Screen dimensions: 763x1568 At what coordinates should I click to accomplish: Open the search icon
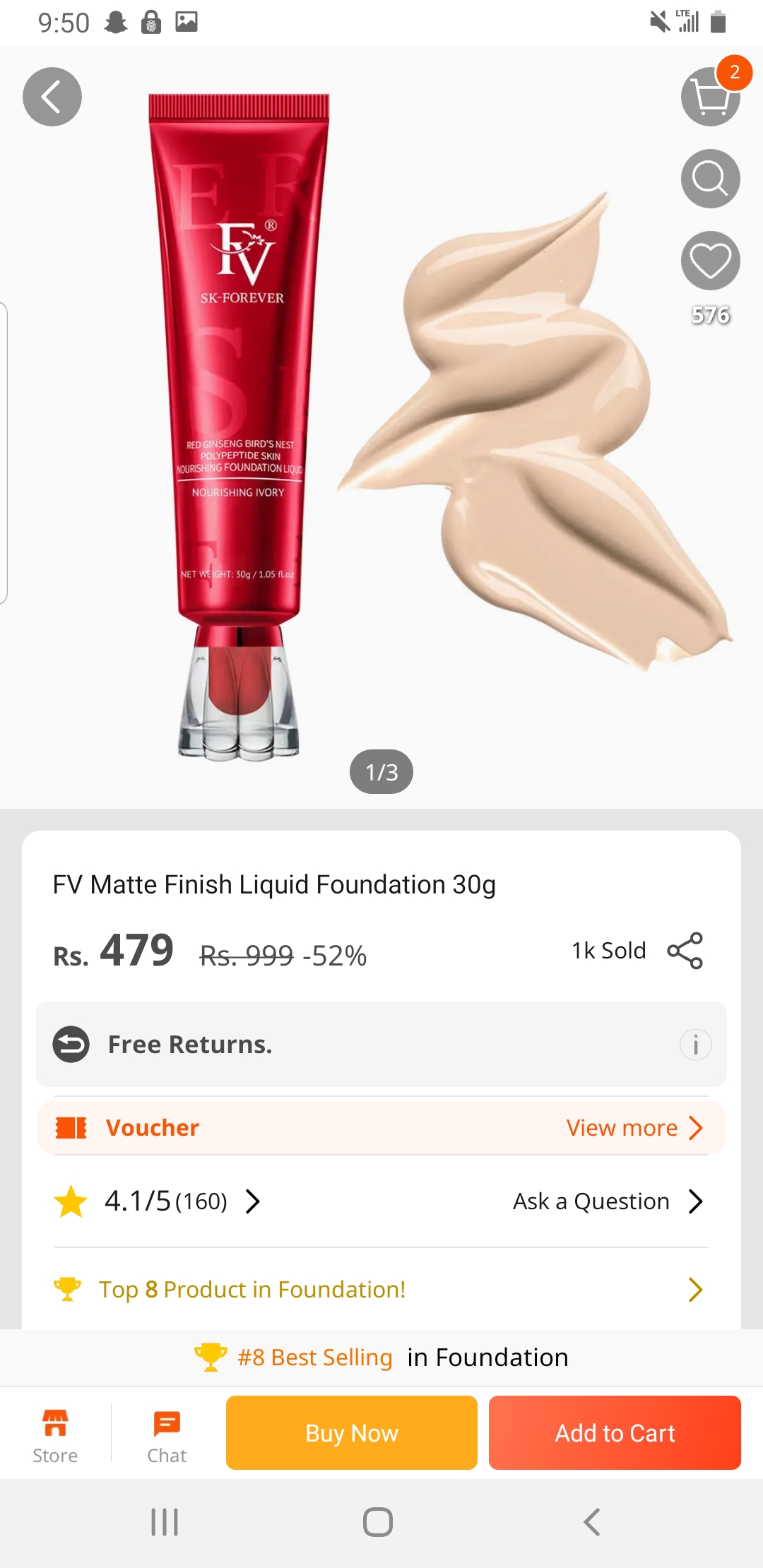pyautogui.click(x=709, y=179)
